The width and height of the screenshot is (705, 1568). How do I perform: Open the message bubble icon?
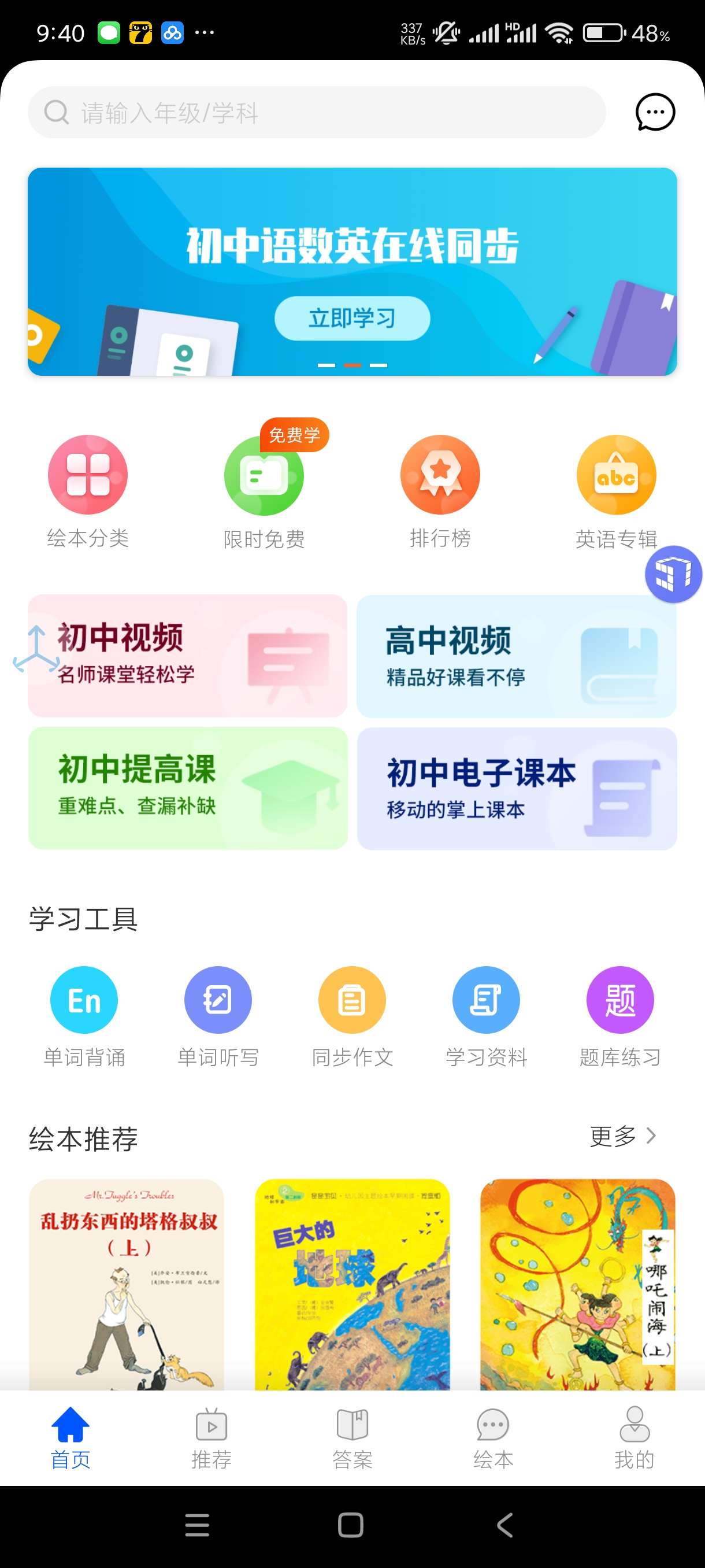pyautogui.click(x=655, y=112)
